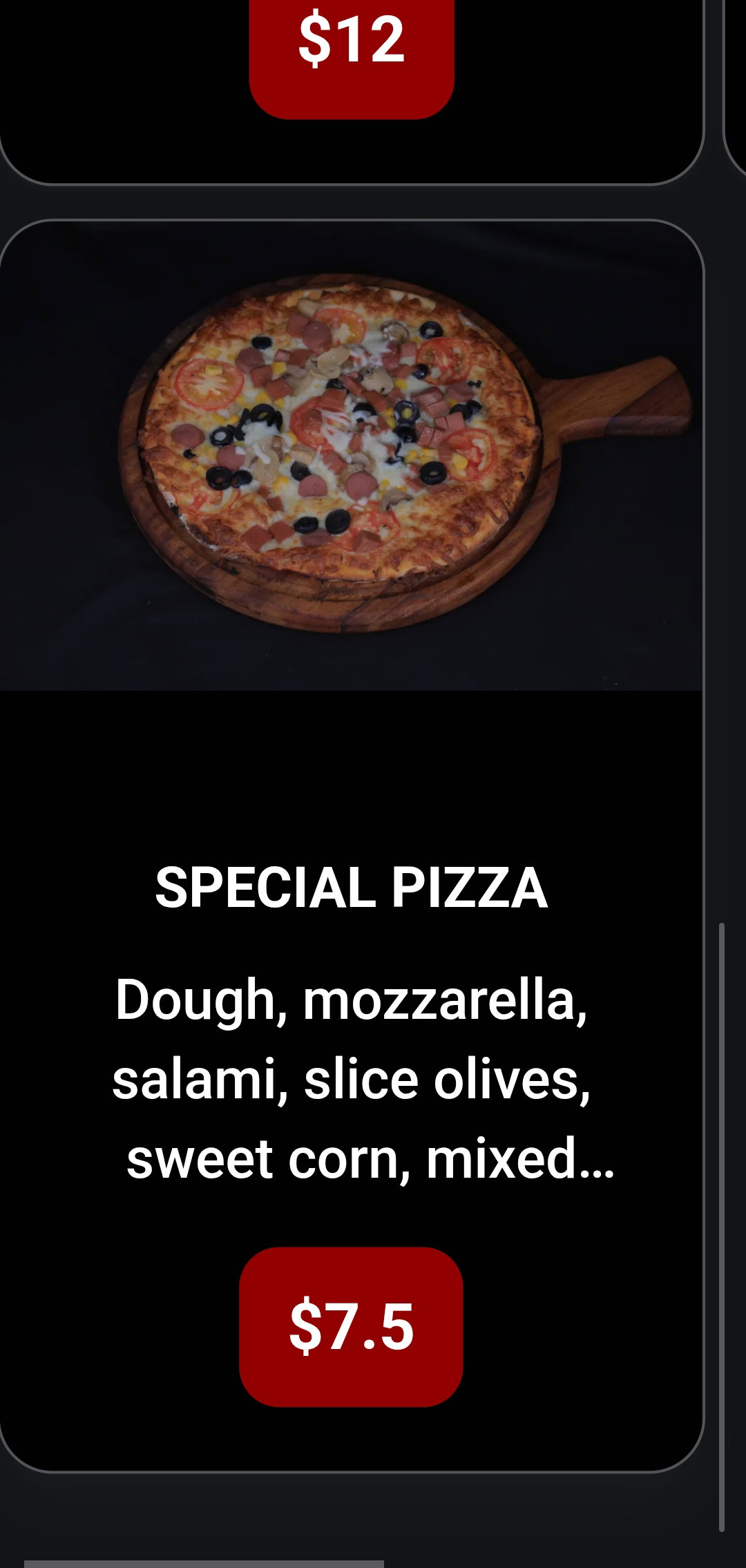Open the Special Pizza card
Viewport: 746px width, 1568px height.
[352, 845]
